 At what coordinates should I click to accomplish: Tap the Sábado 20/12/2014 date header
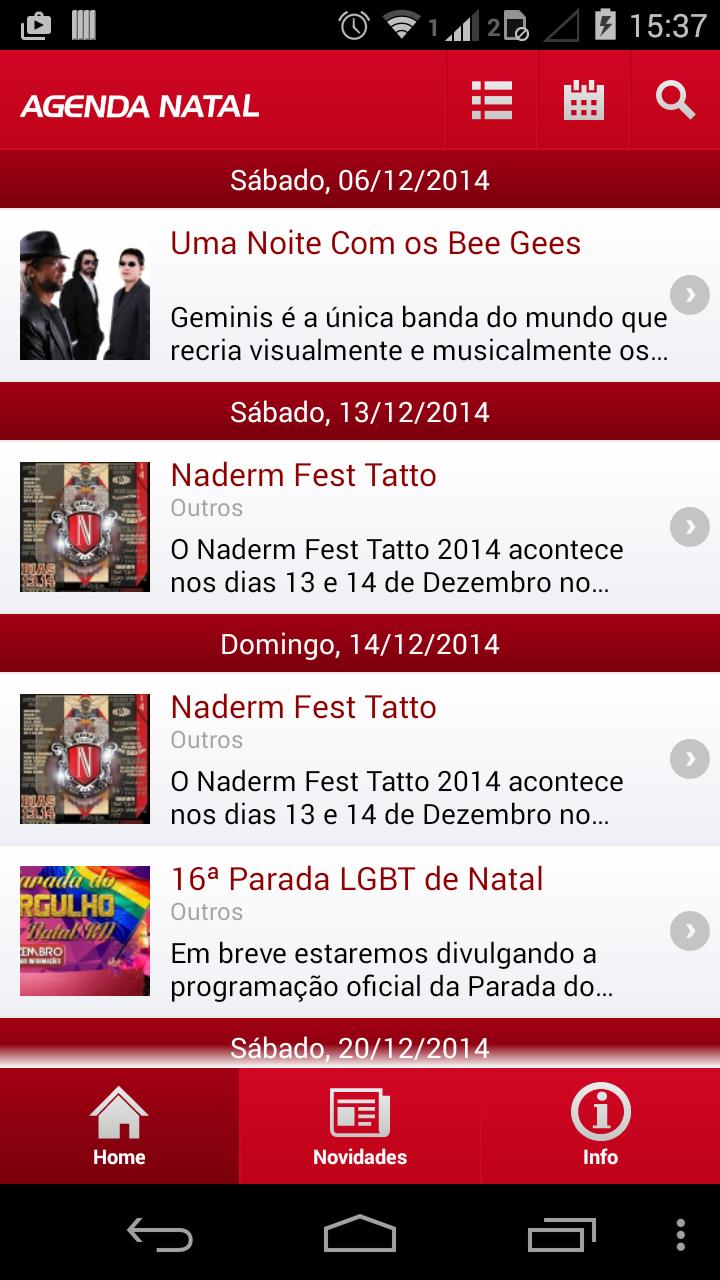[x=360, y=1048]
